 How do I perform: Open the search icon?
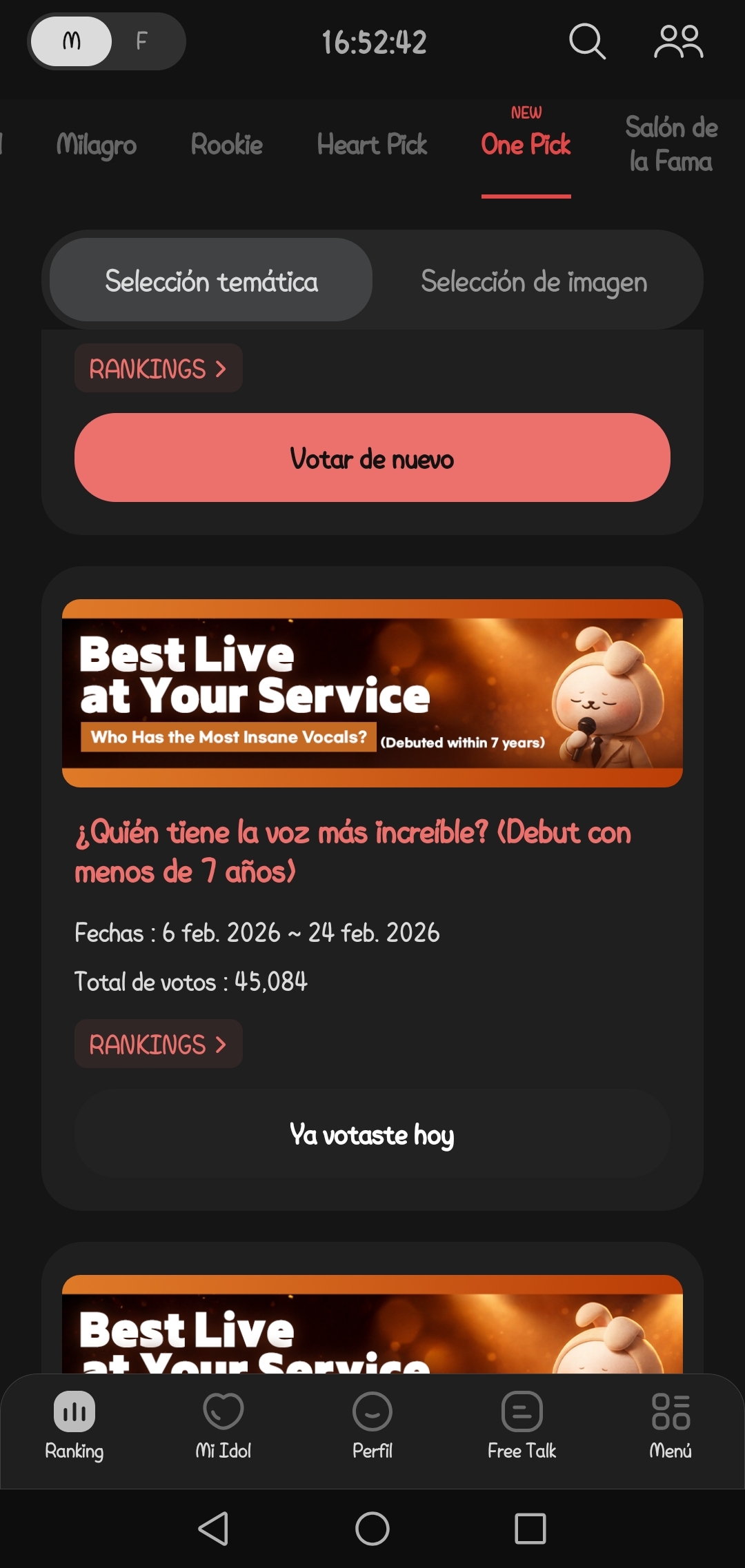coord(587,41)
